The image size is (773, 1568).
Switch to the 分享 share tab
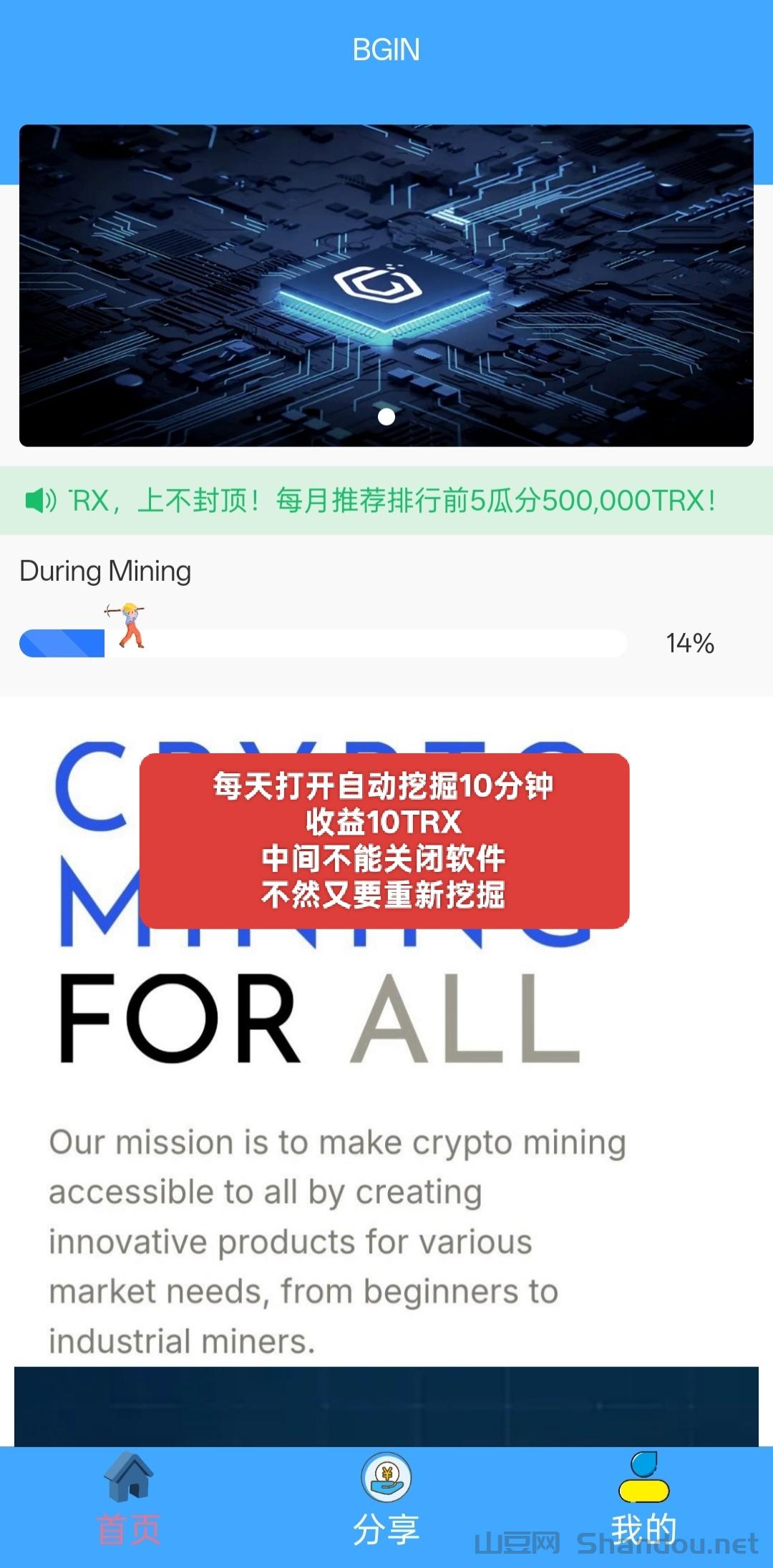pos(386,1500)
